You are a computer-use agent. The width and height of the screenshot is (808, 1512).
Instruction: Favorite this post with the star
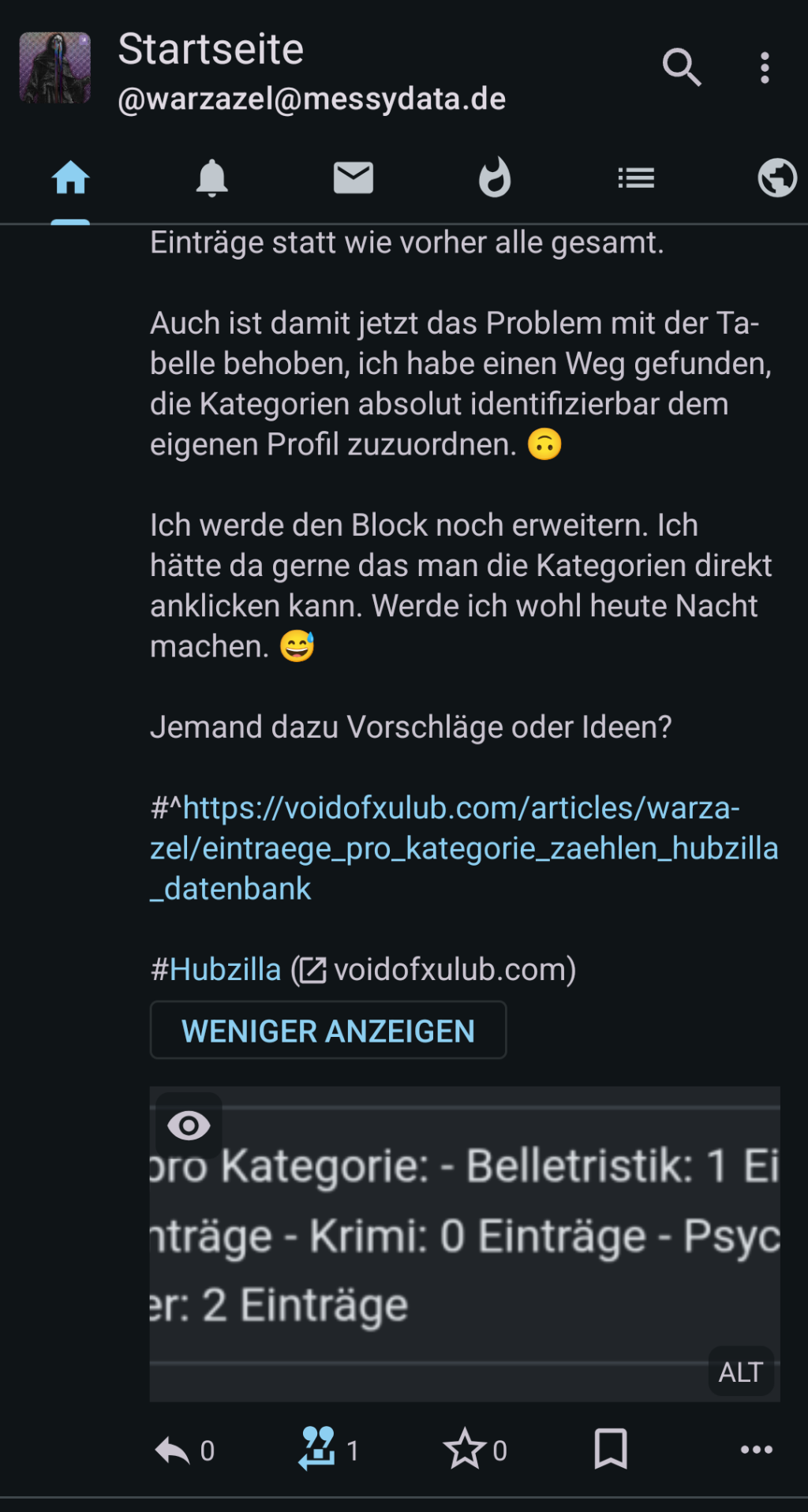(465, 1450)
